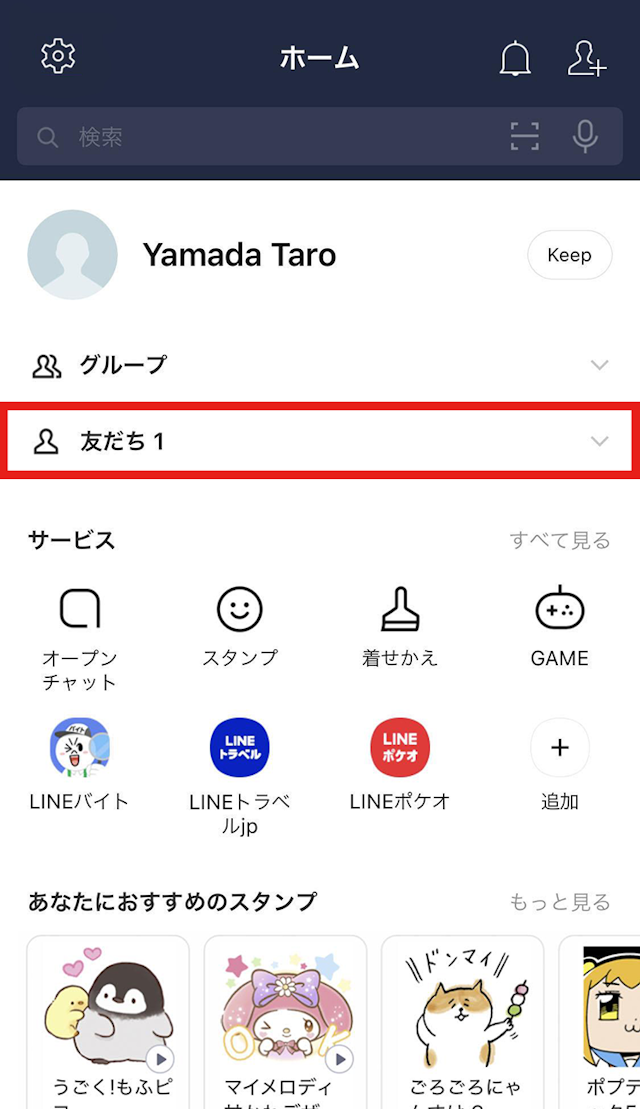Tap the add friend icon

pos(586,59)
